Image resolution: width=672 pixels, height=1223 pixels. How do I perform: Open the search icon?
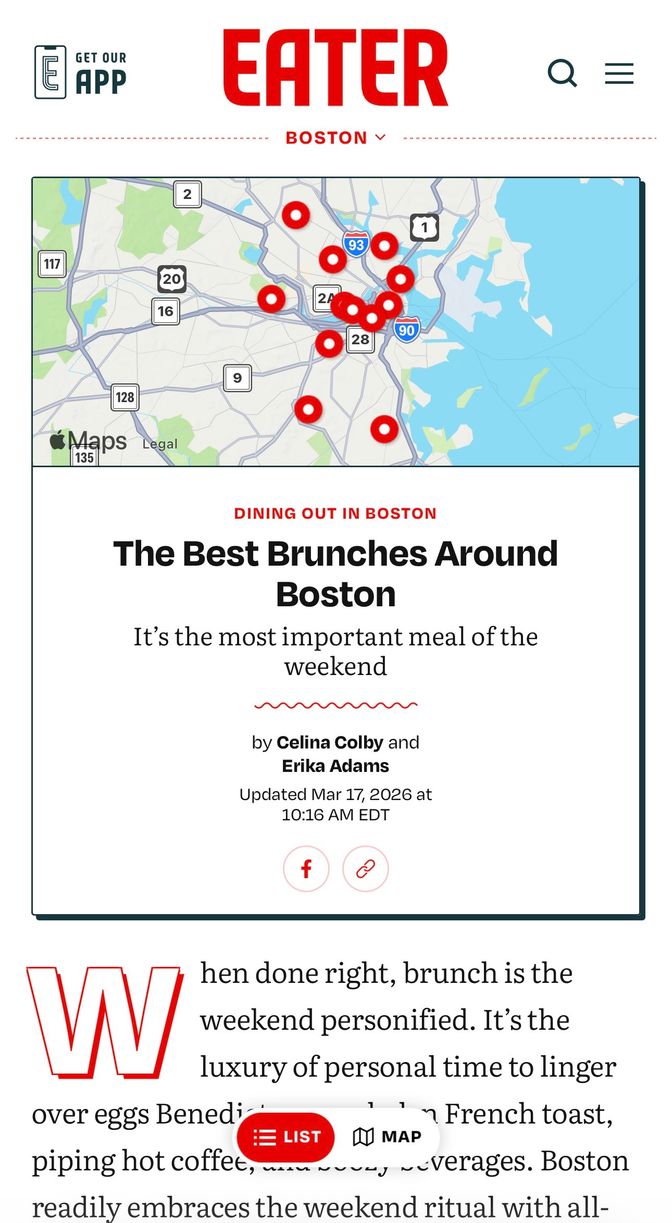(x=562, y=73)
